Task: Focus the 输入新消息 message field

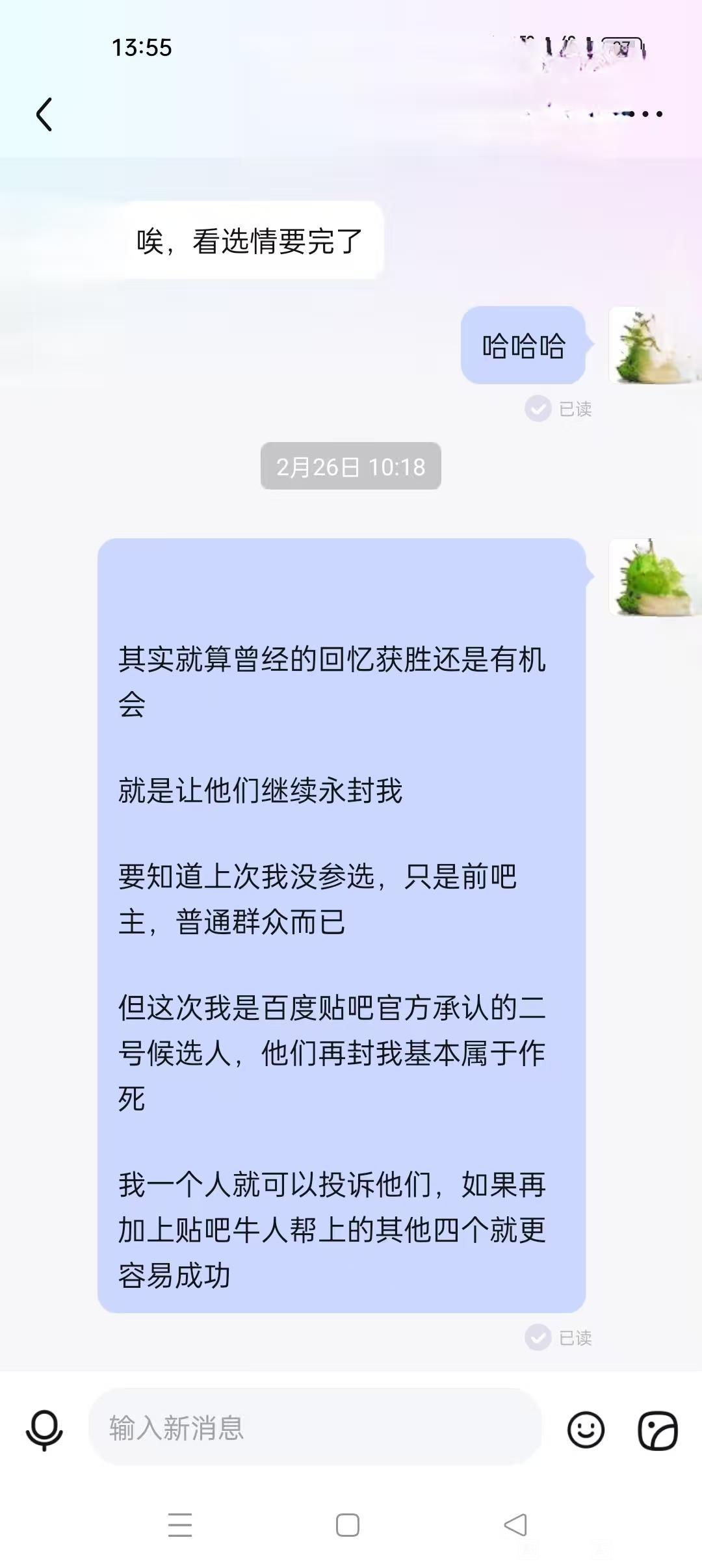Action: (315, 1428)
